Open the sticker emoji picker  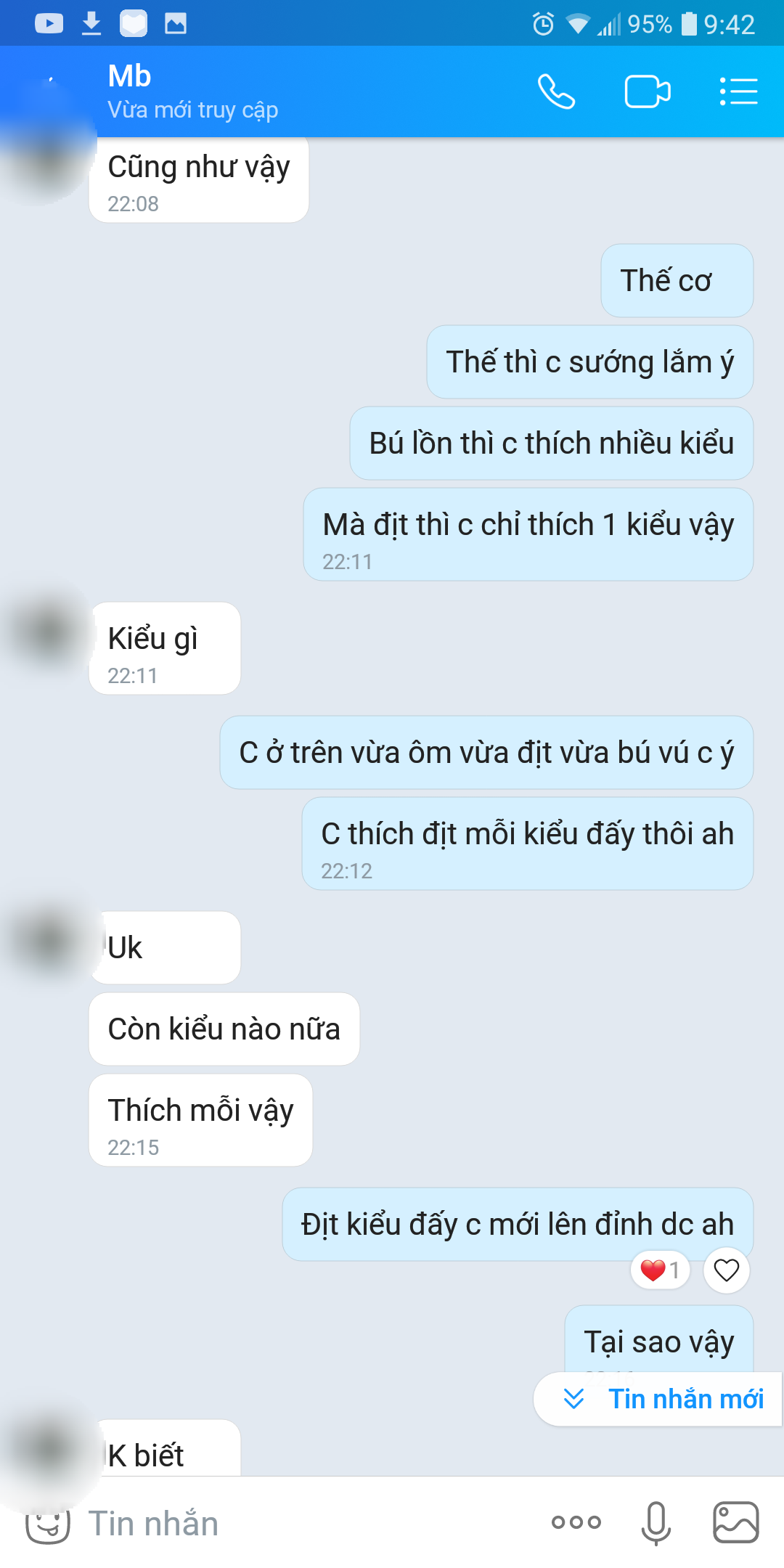pyautogui.click(x=48, y=1524)
